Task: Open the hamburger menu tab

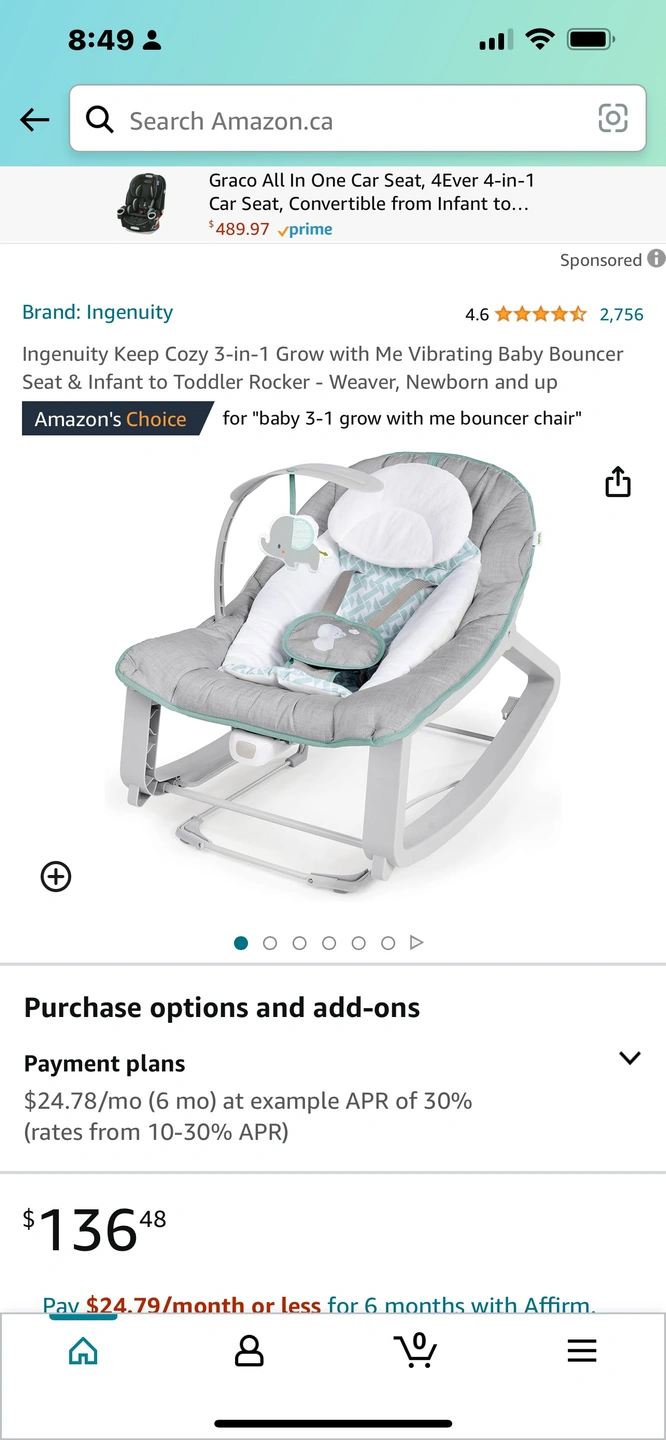Action: point(581,1351)
